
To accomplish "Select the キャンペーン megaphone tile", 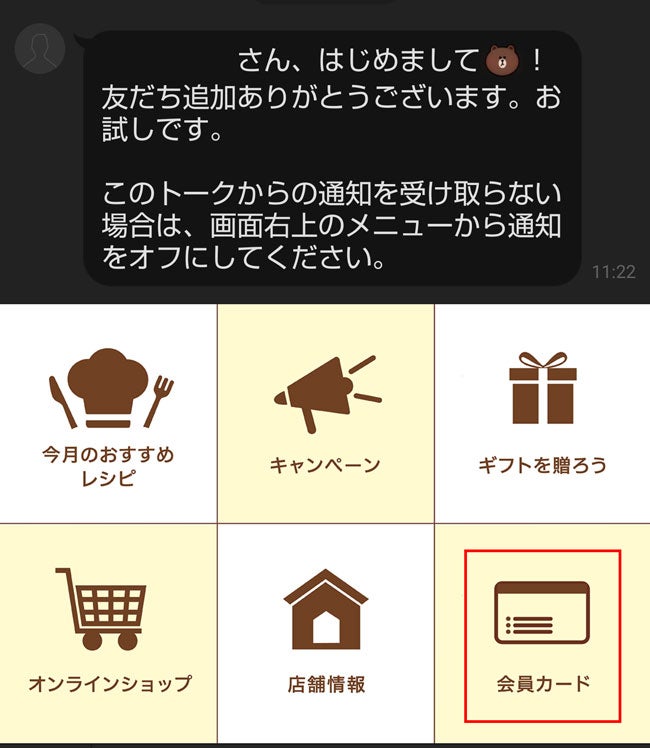I will (325, 413).
